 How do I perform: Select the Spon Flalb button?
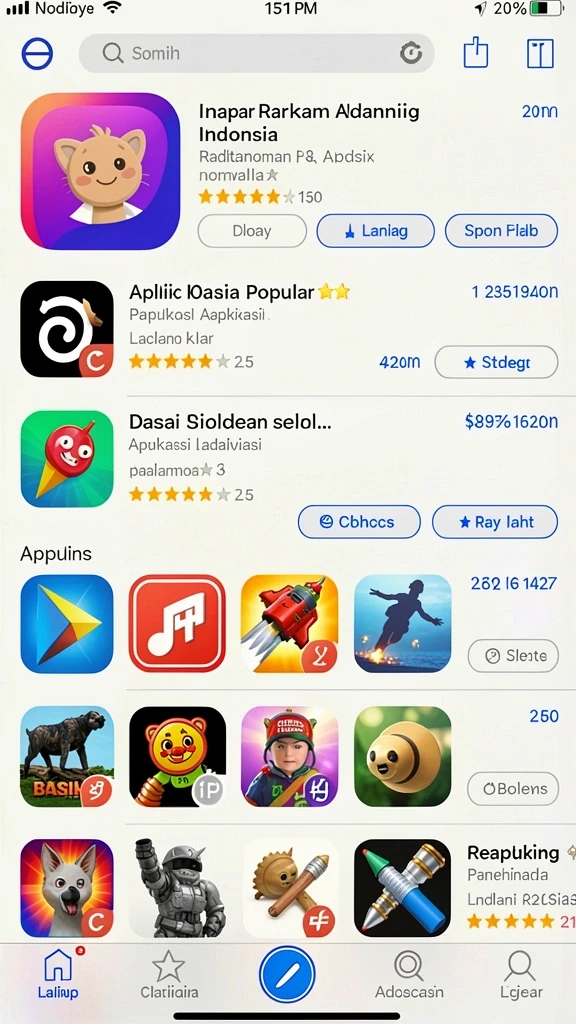point(502,231)
